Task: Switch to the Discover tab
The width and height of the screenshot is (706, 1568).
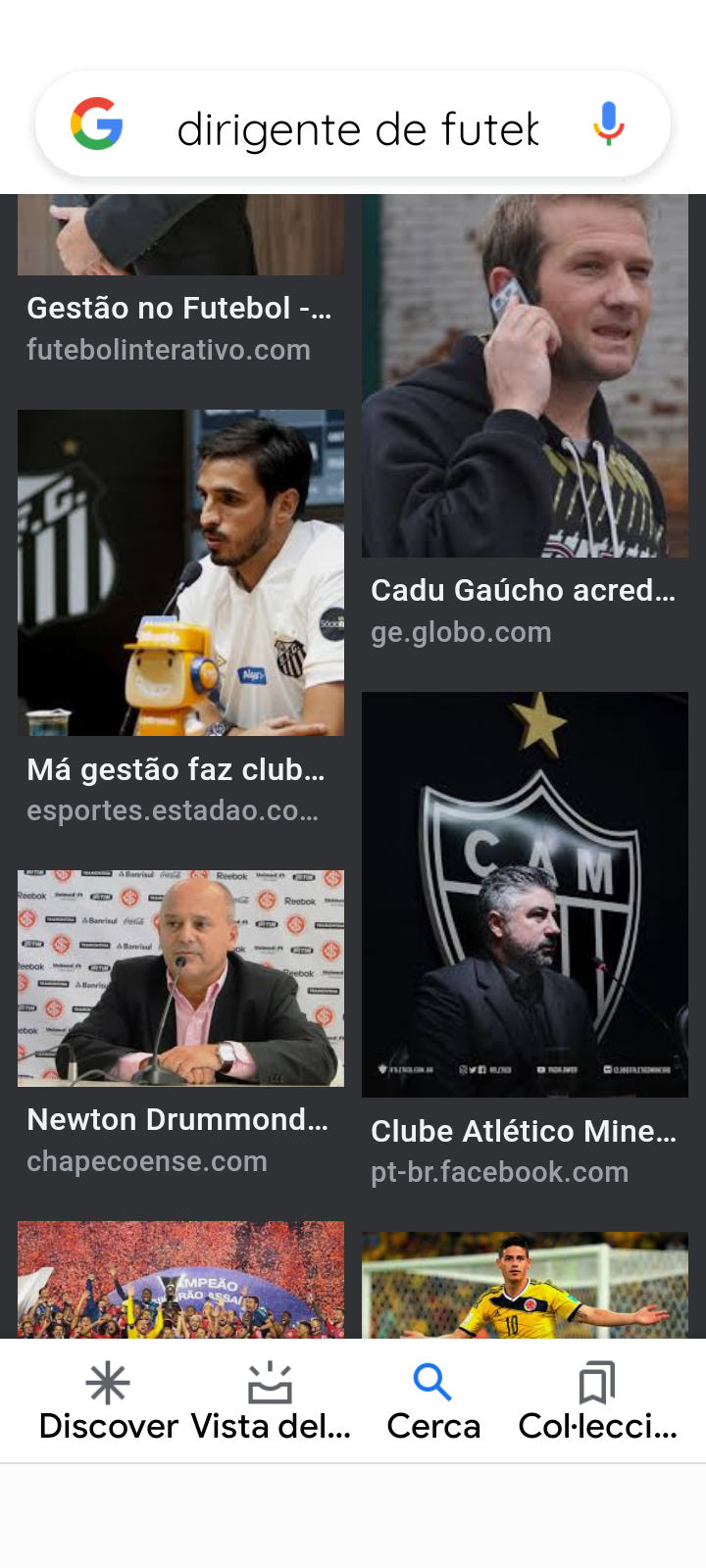Action: point(108,1401)
